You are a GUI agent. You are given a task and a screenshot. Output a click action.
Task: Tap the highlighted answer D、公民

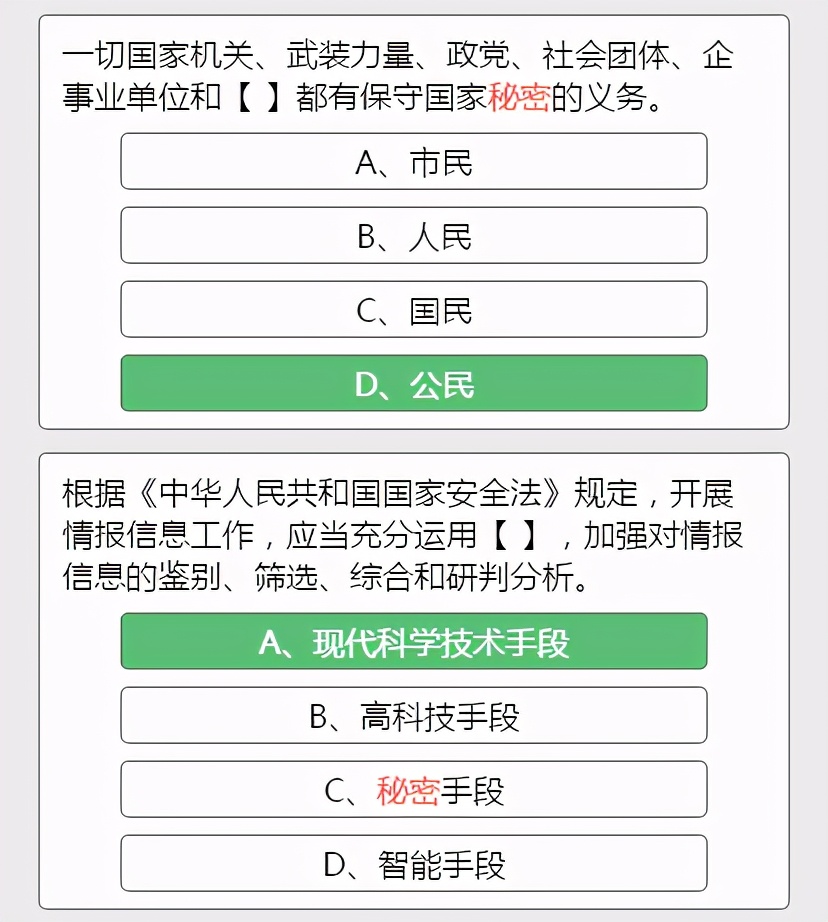point(413,384)
